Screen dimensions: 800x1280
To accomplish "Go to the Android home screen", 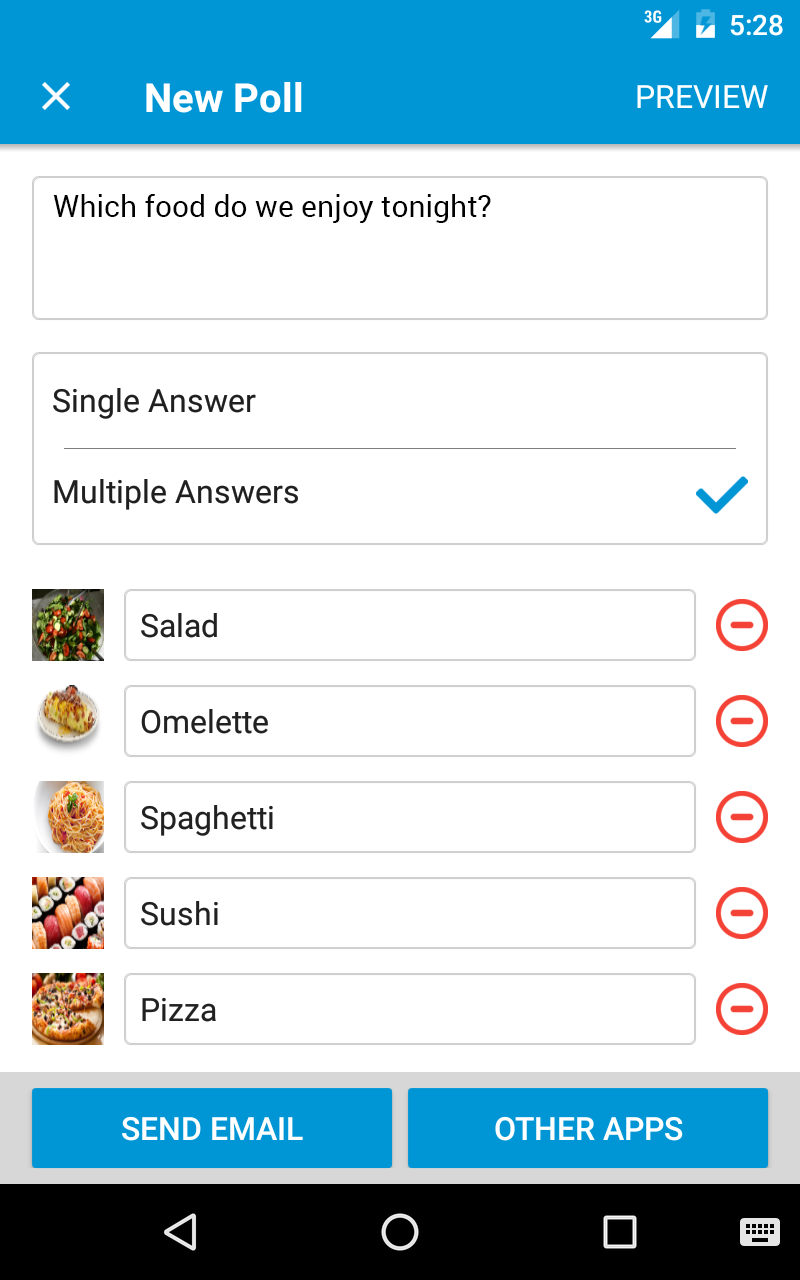I will coord(400,1232).
